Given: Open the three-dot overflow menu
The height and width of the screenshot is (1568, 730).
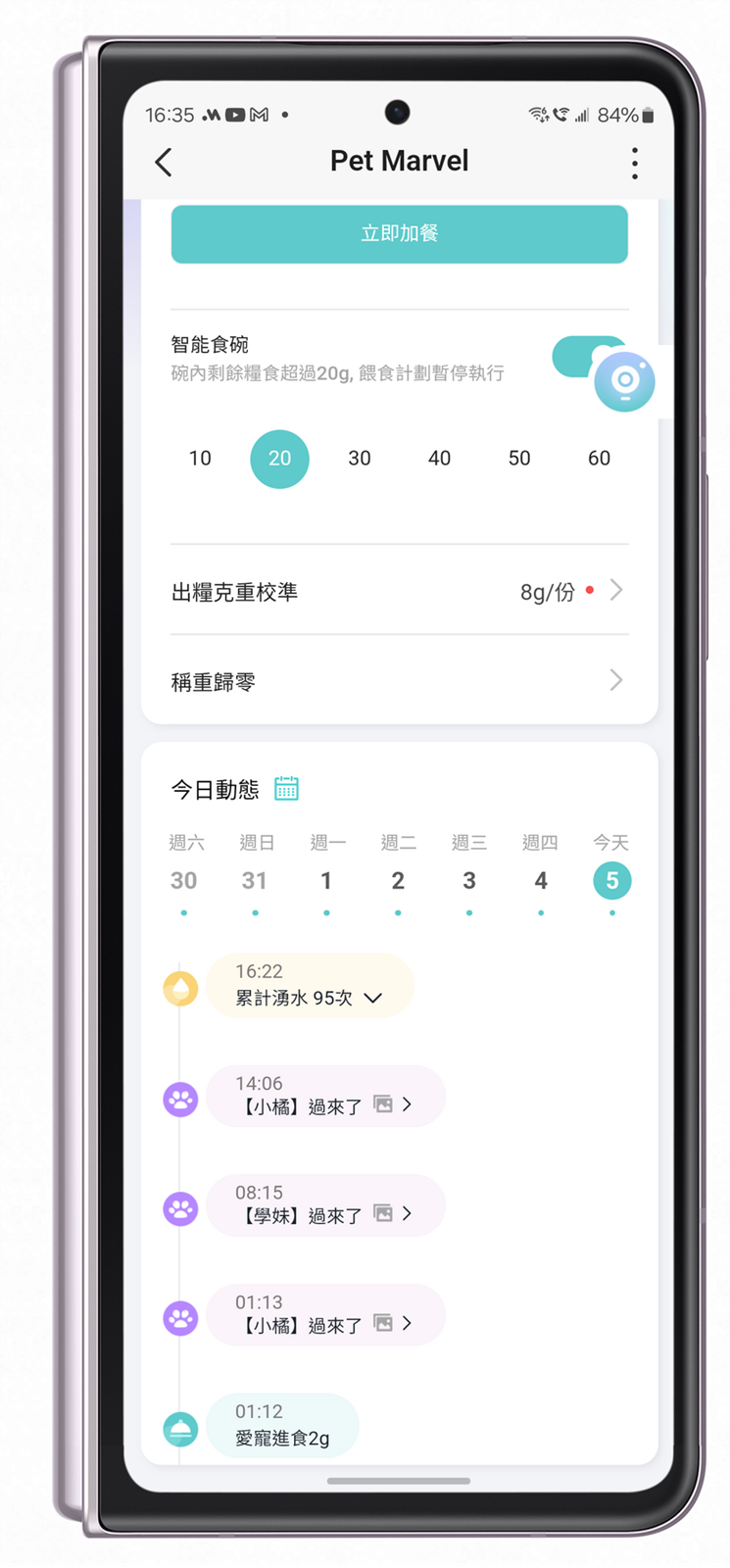Looking at the screenshot, I should pyautogui.click(x=635, y=163).
